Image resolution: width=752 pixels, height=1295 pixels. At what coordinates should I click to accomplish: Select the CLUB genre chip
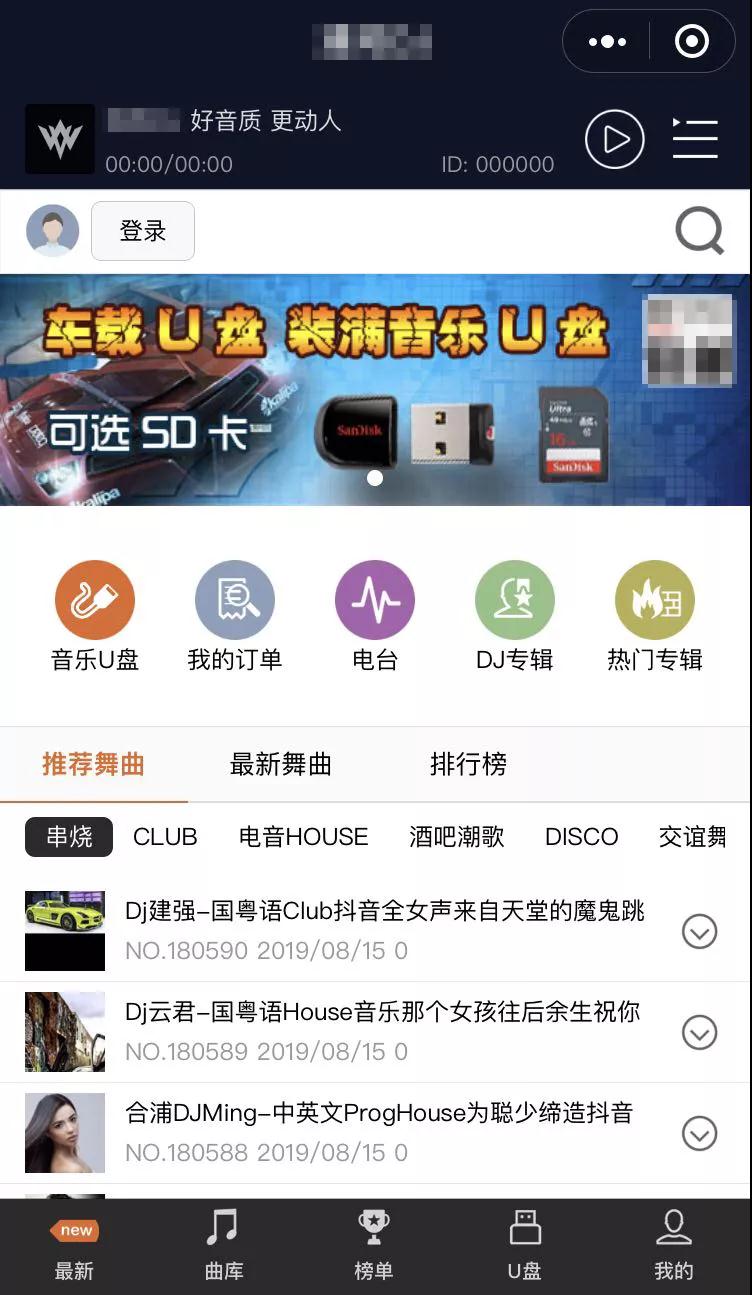165,837
